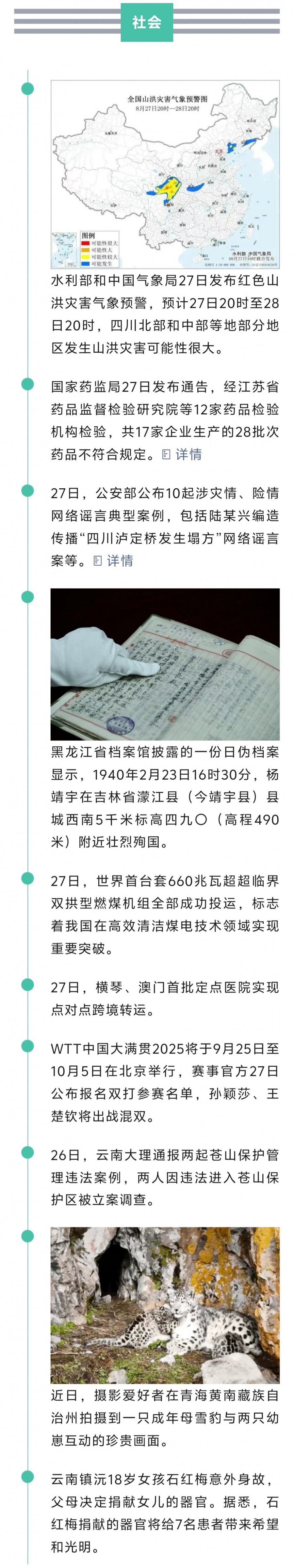Open 详情 link for the 国家药监局 drug notice
This screenshot has width=294, height=1568.
pos(182,454)
